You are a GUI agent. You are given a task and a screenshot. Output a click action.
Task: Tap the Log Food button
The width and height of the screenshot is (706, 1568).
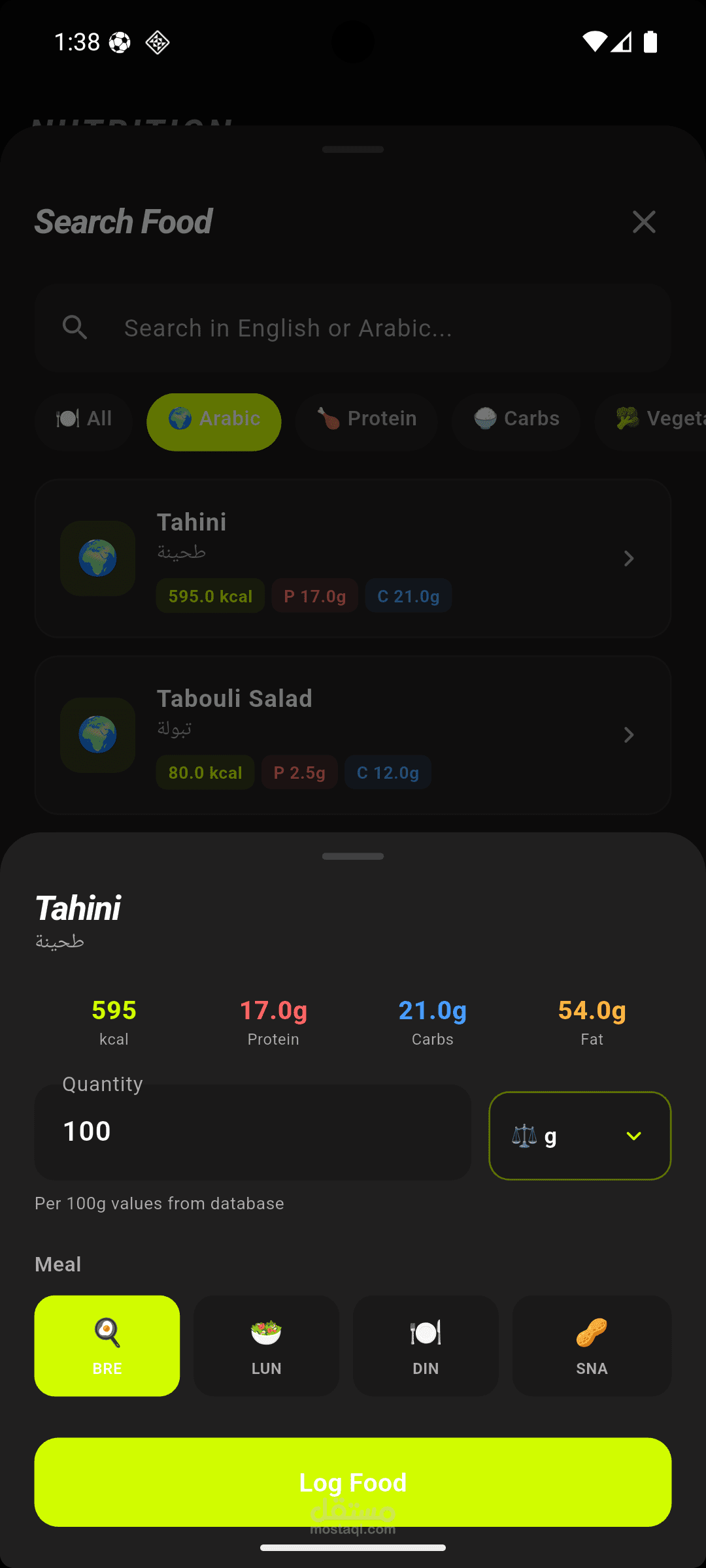[x=353, y=1482]
